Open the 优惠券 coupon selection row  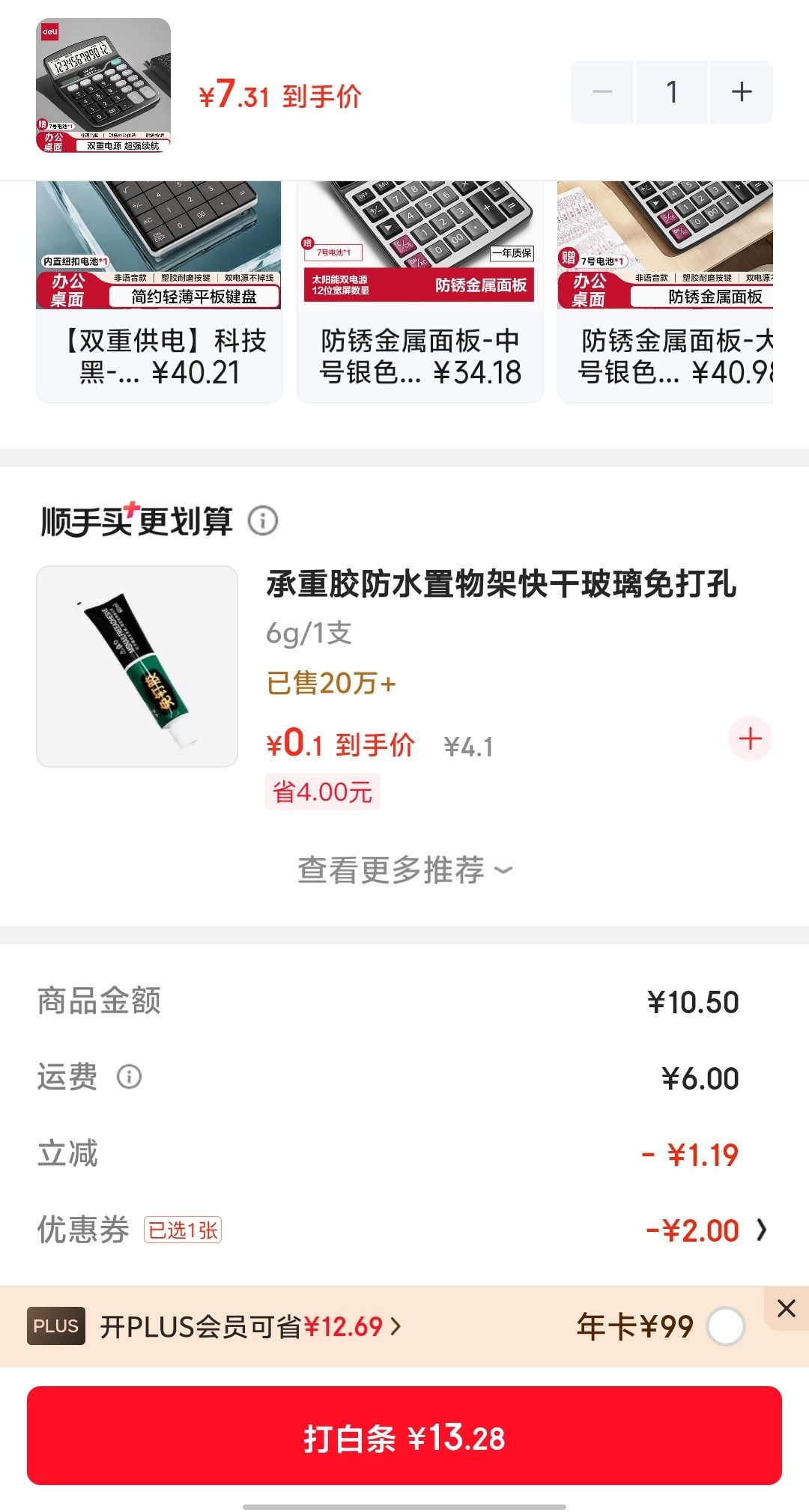[x=404, y=1230]
